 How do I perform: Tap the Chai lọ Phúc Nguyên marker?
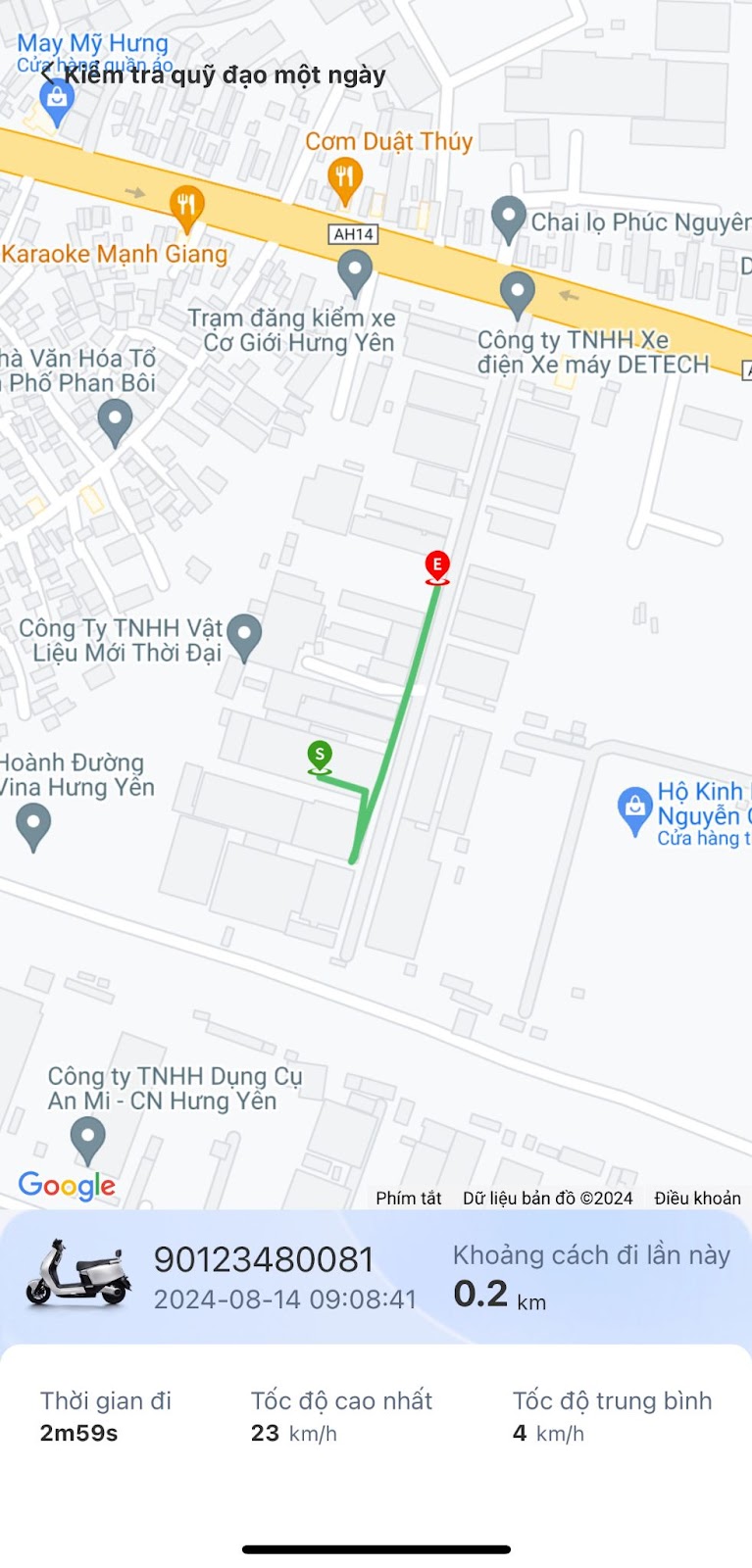508,219
